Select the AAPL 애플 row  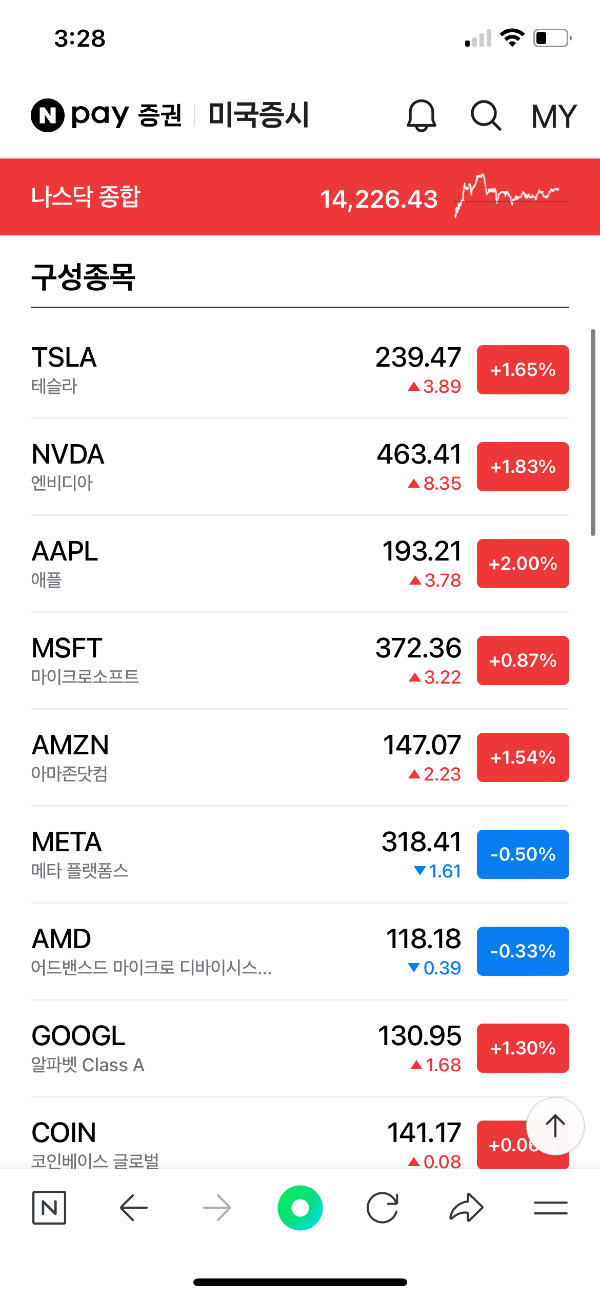[x=200, y=564]
